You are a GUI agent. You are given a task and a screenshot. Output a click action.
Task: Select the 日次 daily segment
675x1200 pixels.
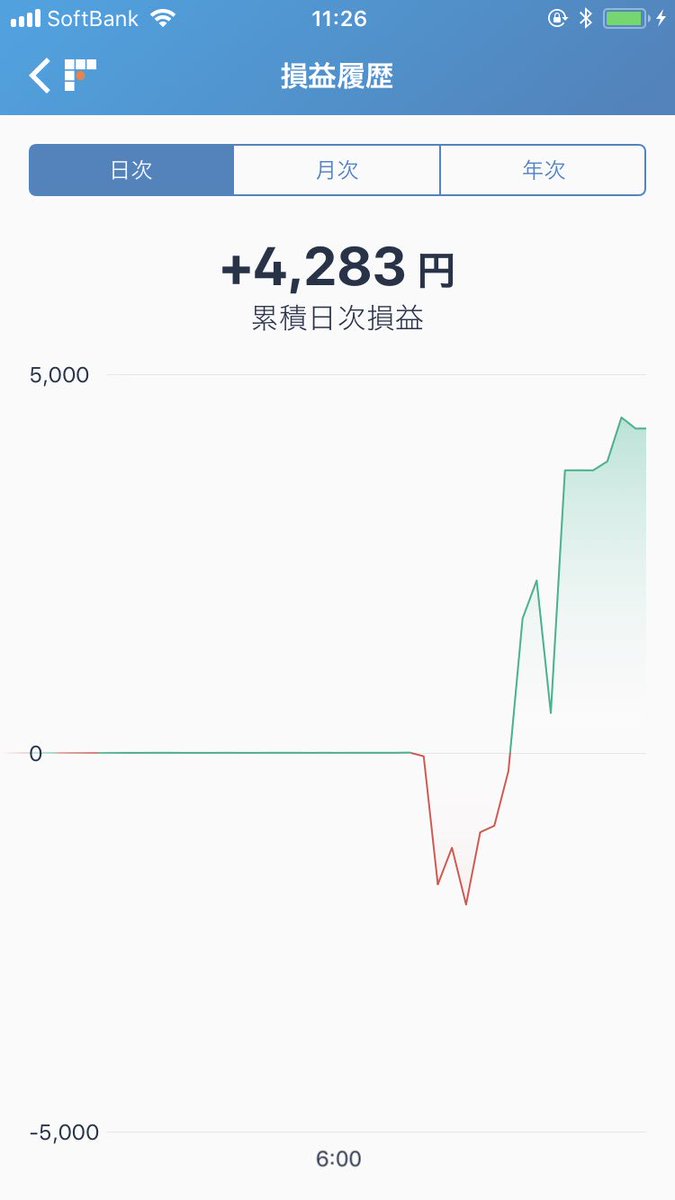pos(131,170)
